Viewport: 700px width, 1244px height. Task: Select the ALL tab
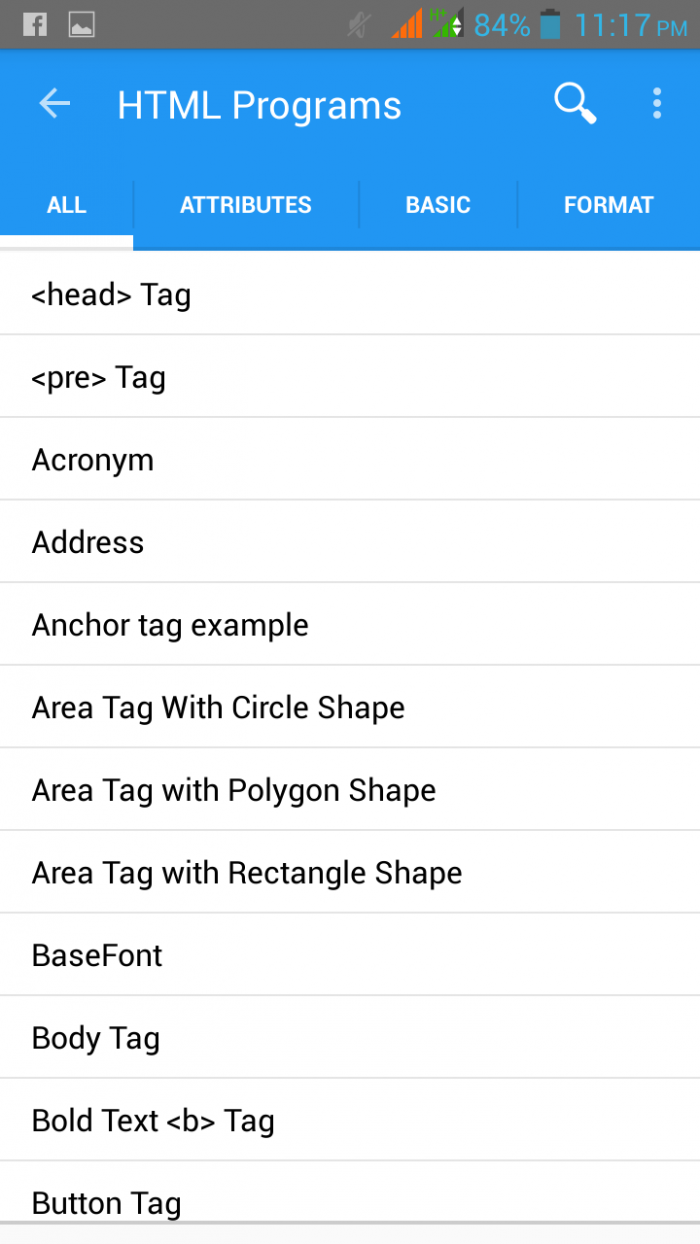pos(67,205)
